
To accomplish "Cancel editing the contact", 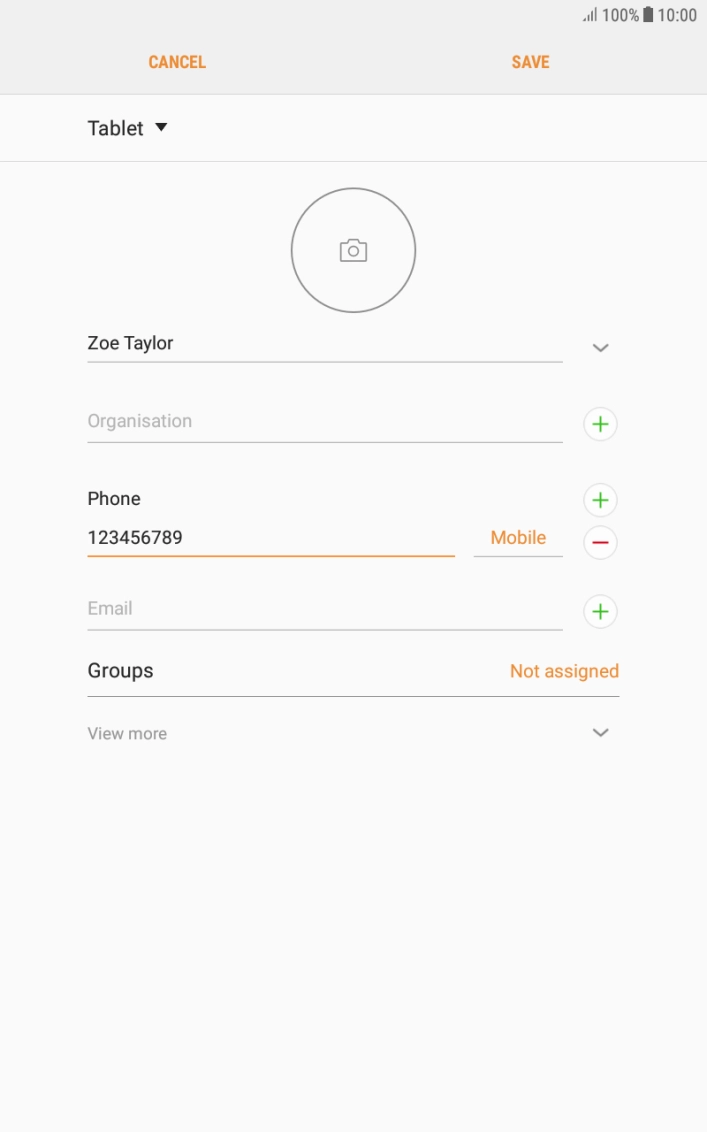I will point(177,62).
